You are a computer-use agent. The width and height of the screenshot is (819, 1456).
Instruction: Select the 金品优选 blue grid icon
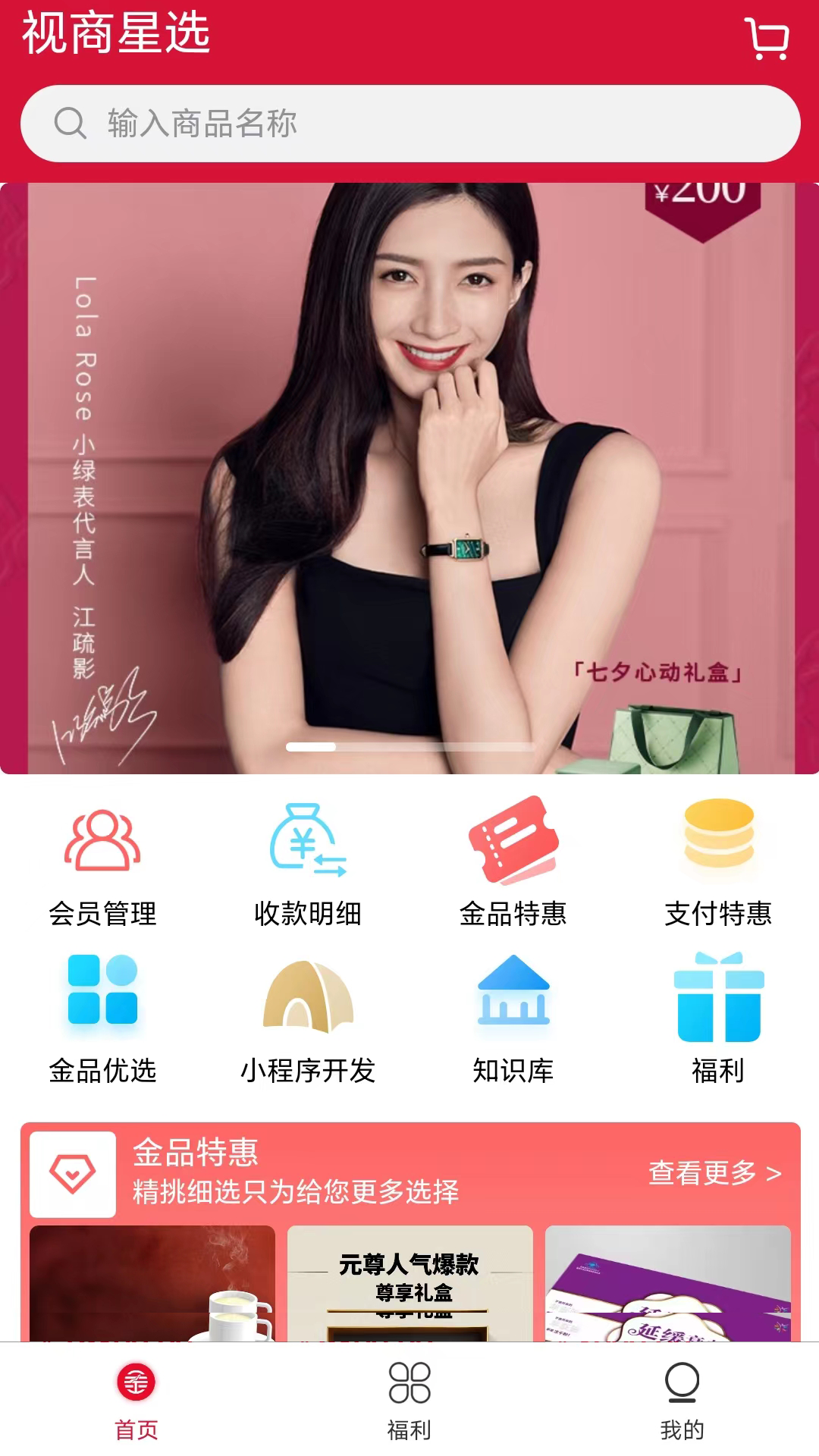(102, 997)
